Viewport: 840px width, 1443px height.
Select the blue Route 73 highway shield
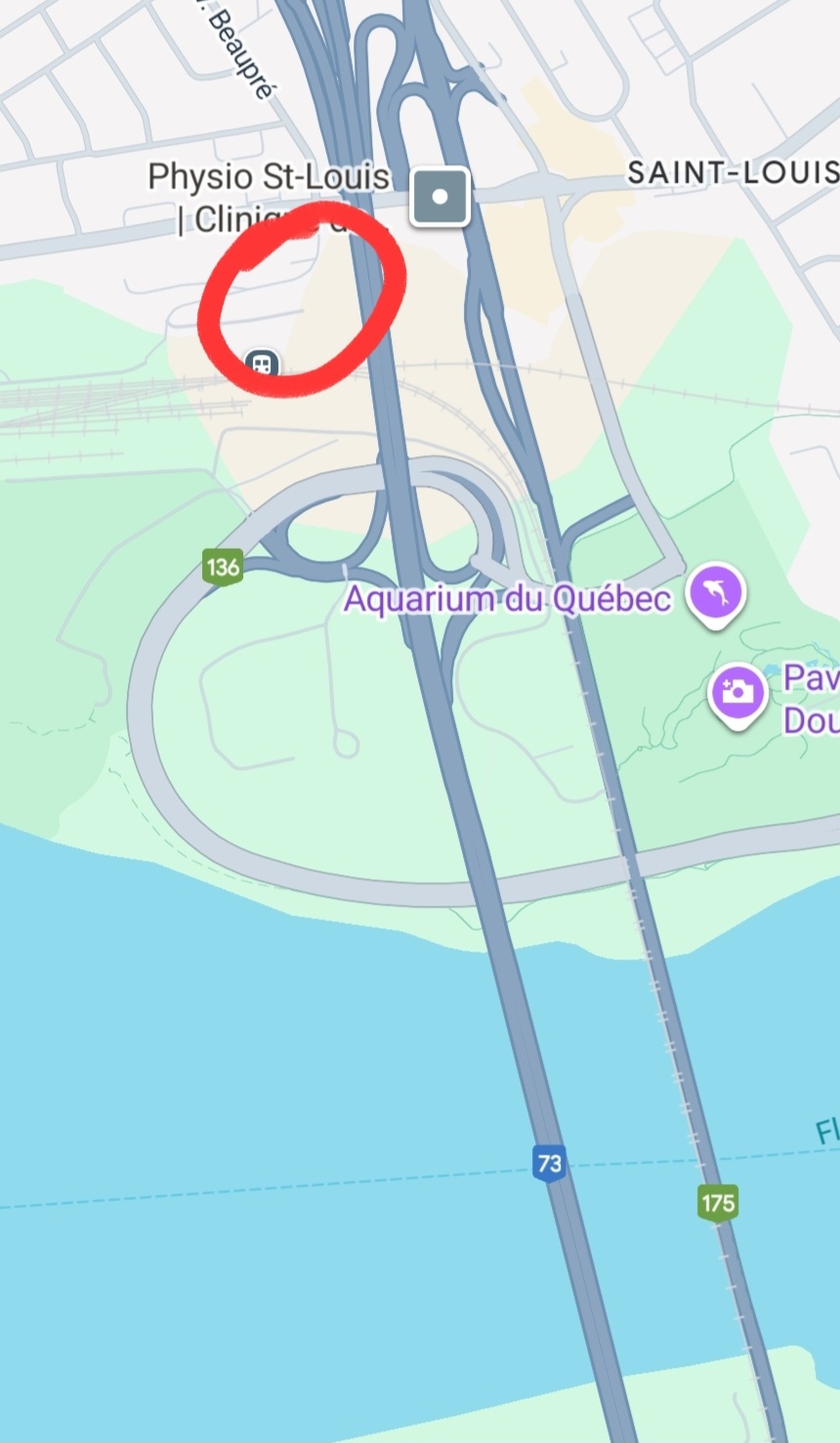point(550,1162)
